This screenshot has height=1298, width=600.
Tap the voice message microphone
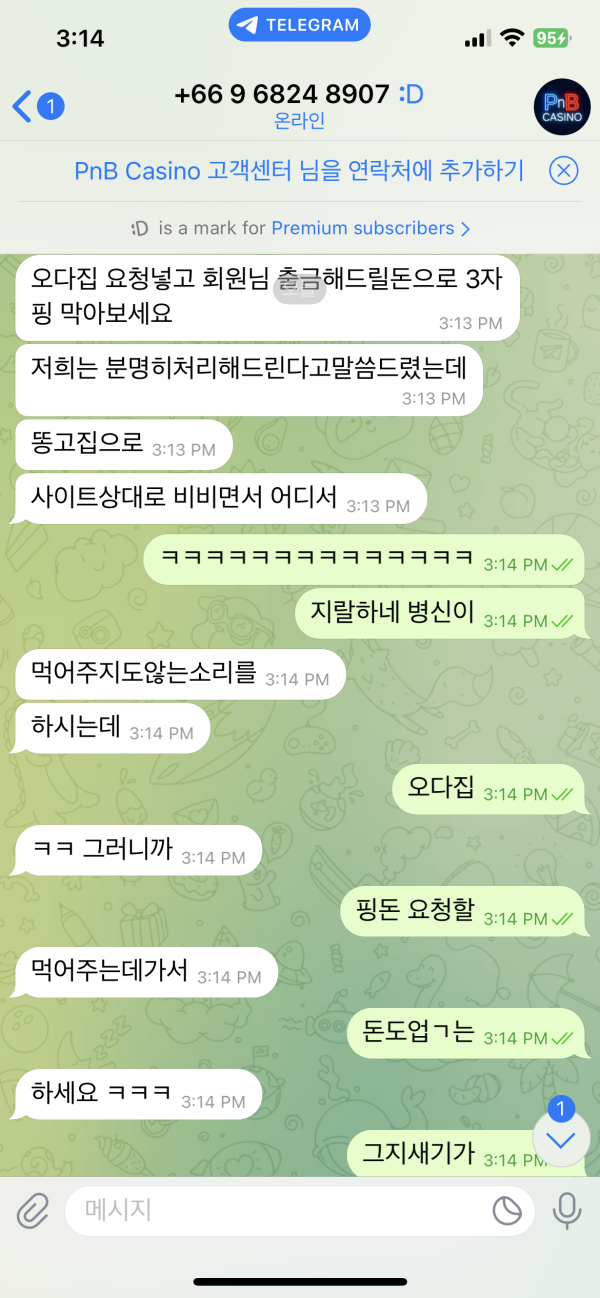click(x=567, y=1211)
